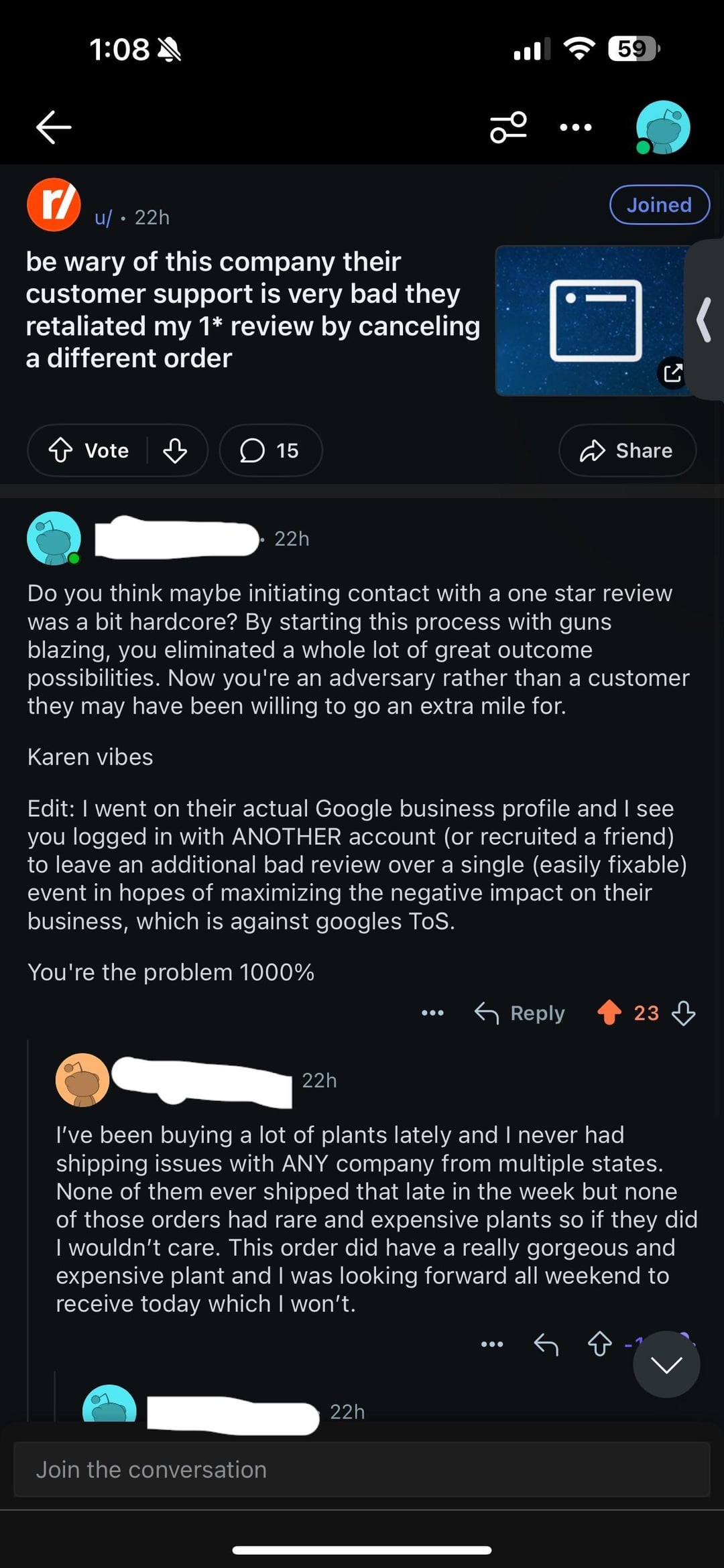The image size is (724, 1568).
Task: Tap Join the conversation field
Action: point(362,1469)
